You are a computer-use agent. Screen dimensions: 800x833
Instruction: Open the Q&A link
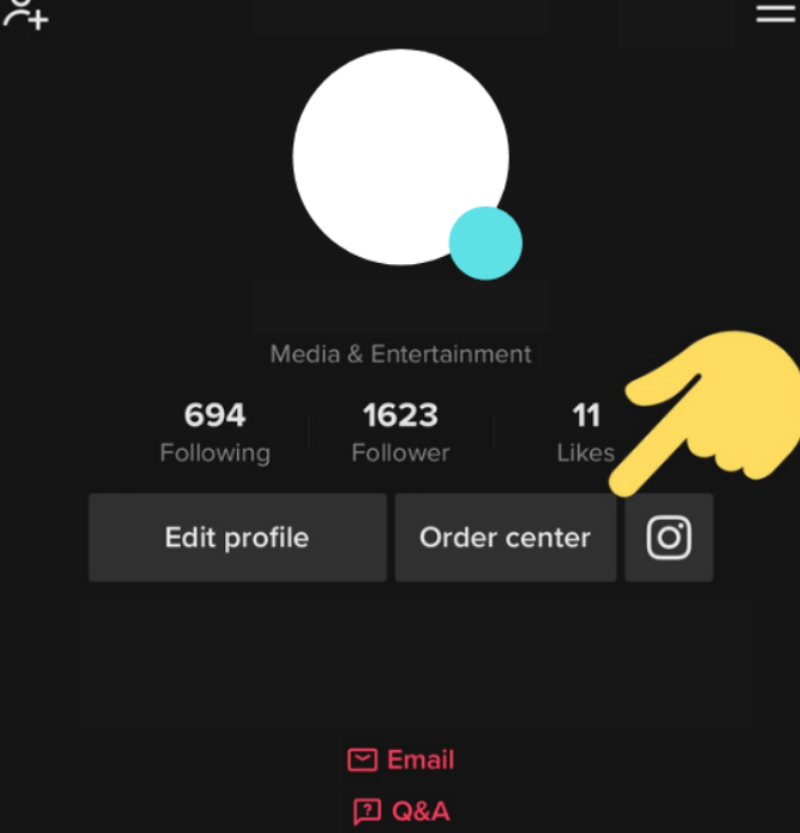point(401,811)
